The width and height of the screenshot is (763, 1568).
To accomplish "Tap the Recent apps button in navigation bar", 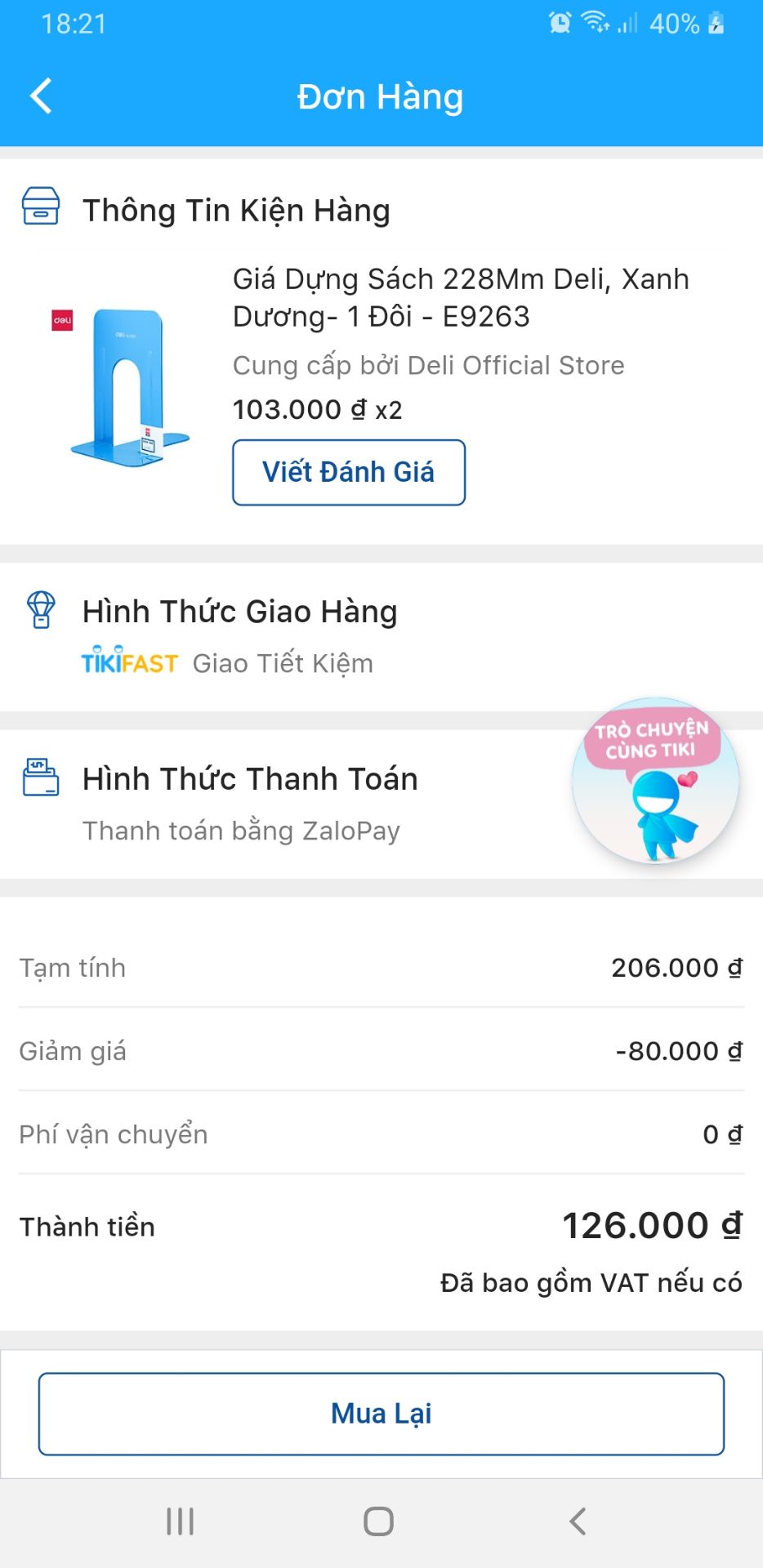I will pos(178,1521).
